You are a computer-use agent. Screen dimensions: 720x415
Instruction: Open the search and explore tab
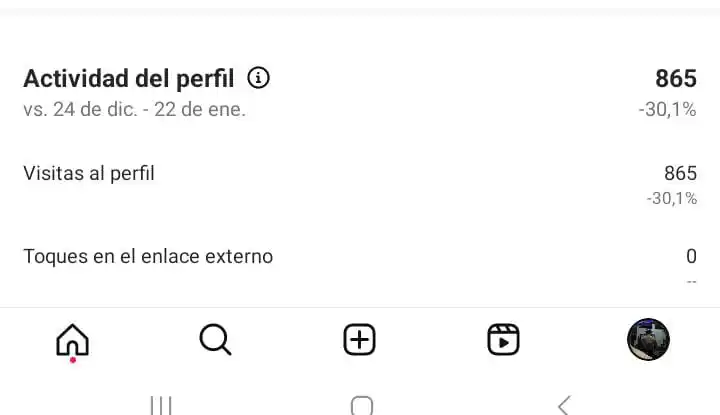coord(215,340)
